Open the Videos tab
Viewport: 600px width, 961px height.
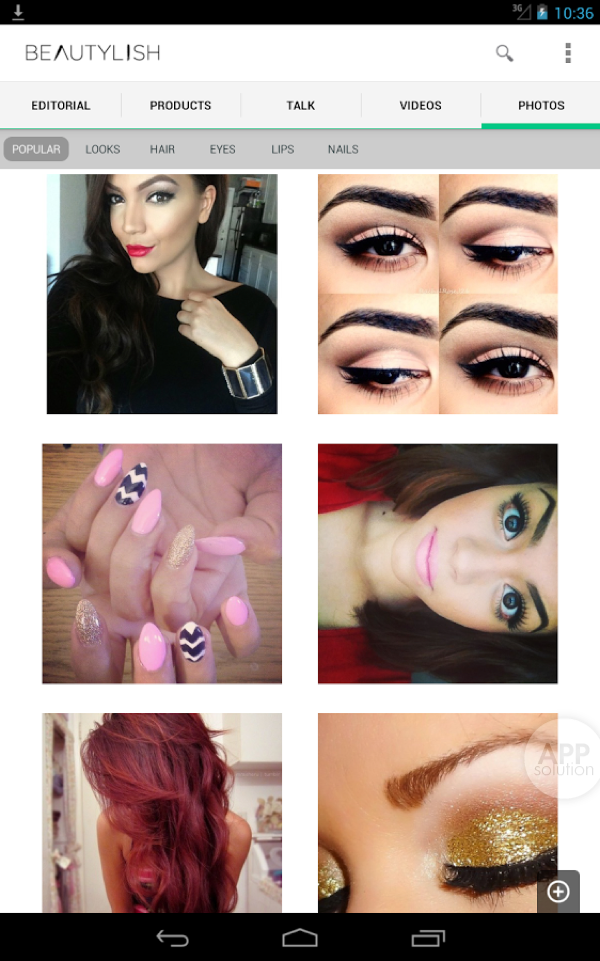[420, 105]
